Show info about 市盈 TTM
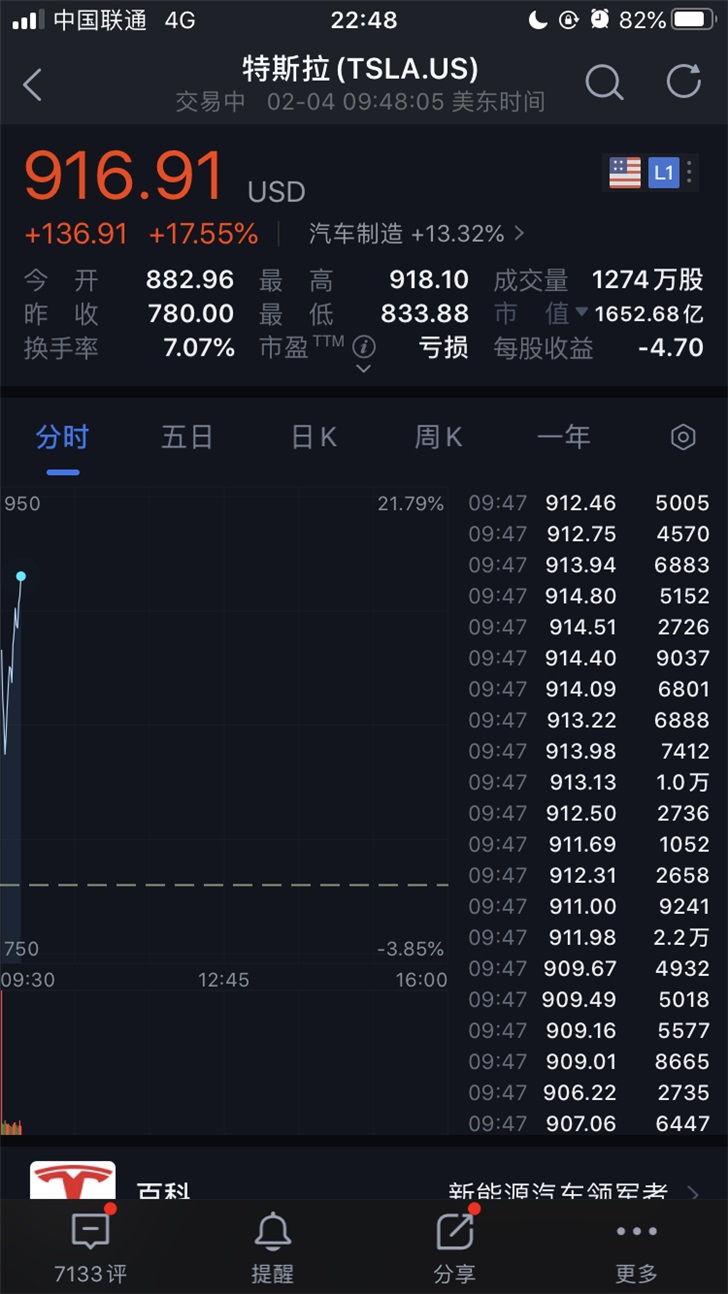This screenshot has width=728, height=1294. [x=364, y=347]
